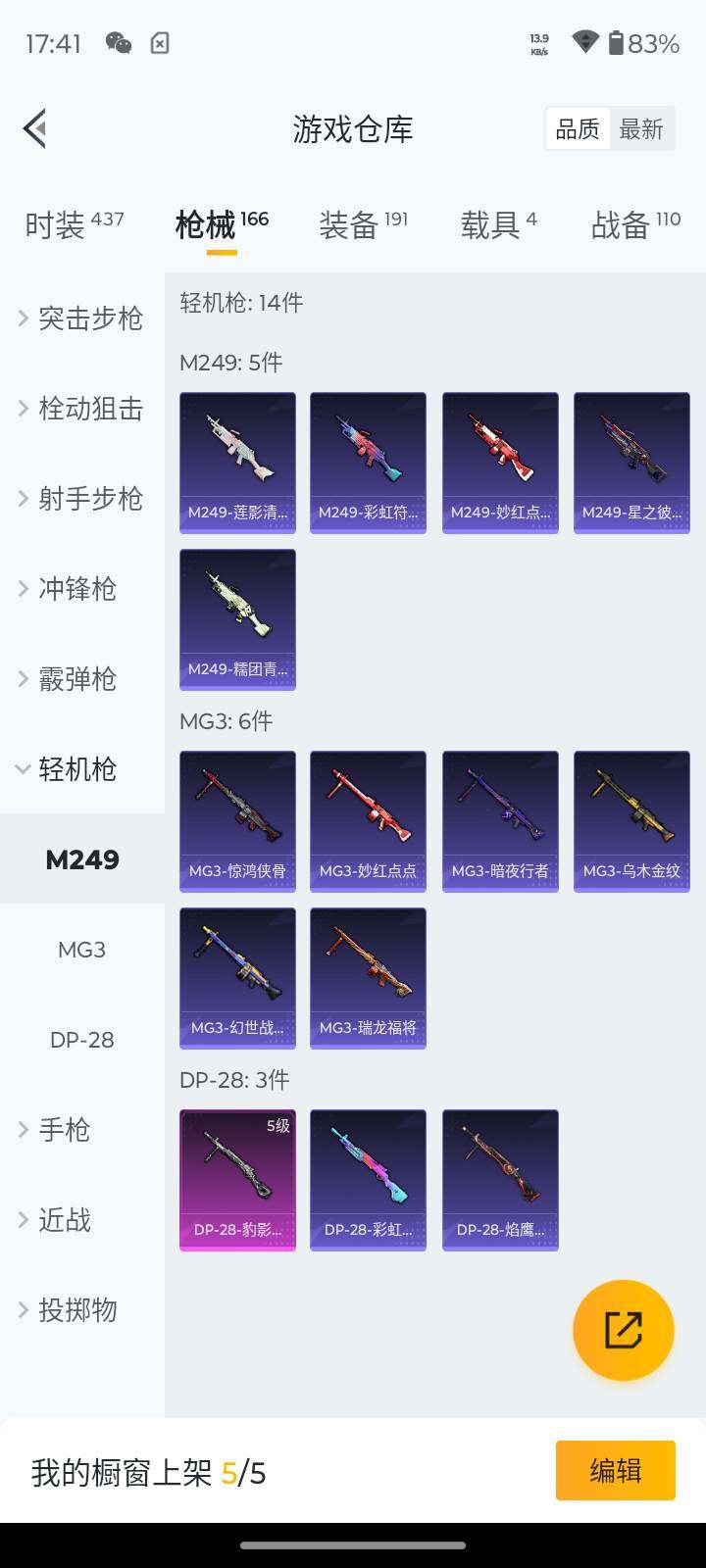Tap the orange share floating button
Screen dimensions: 706x1568
coord(624,1330)
